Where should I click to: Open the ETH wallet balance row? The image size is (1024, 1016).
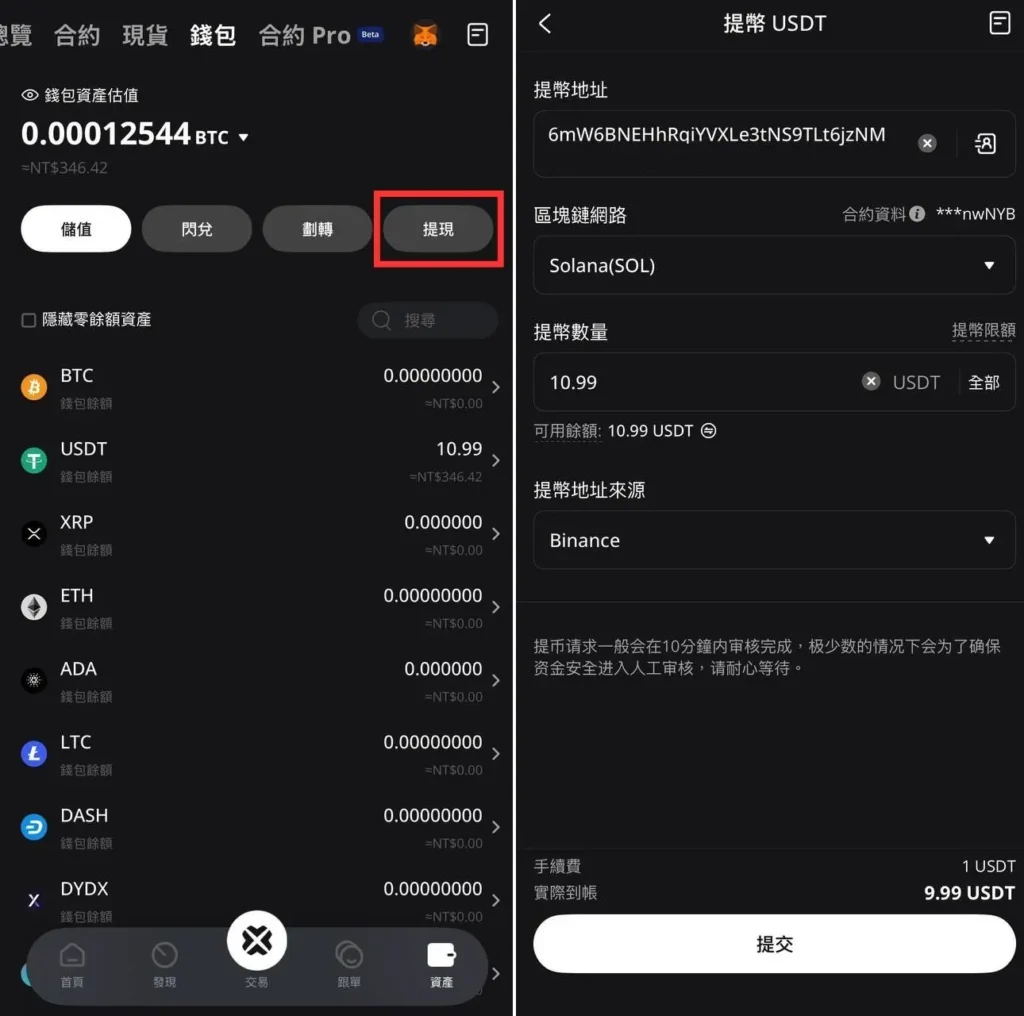coord(258,607)
